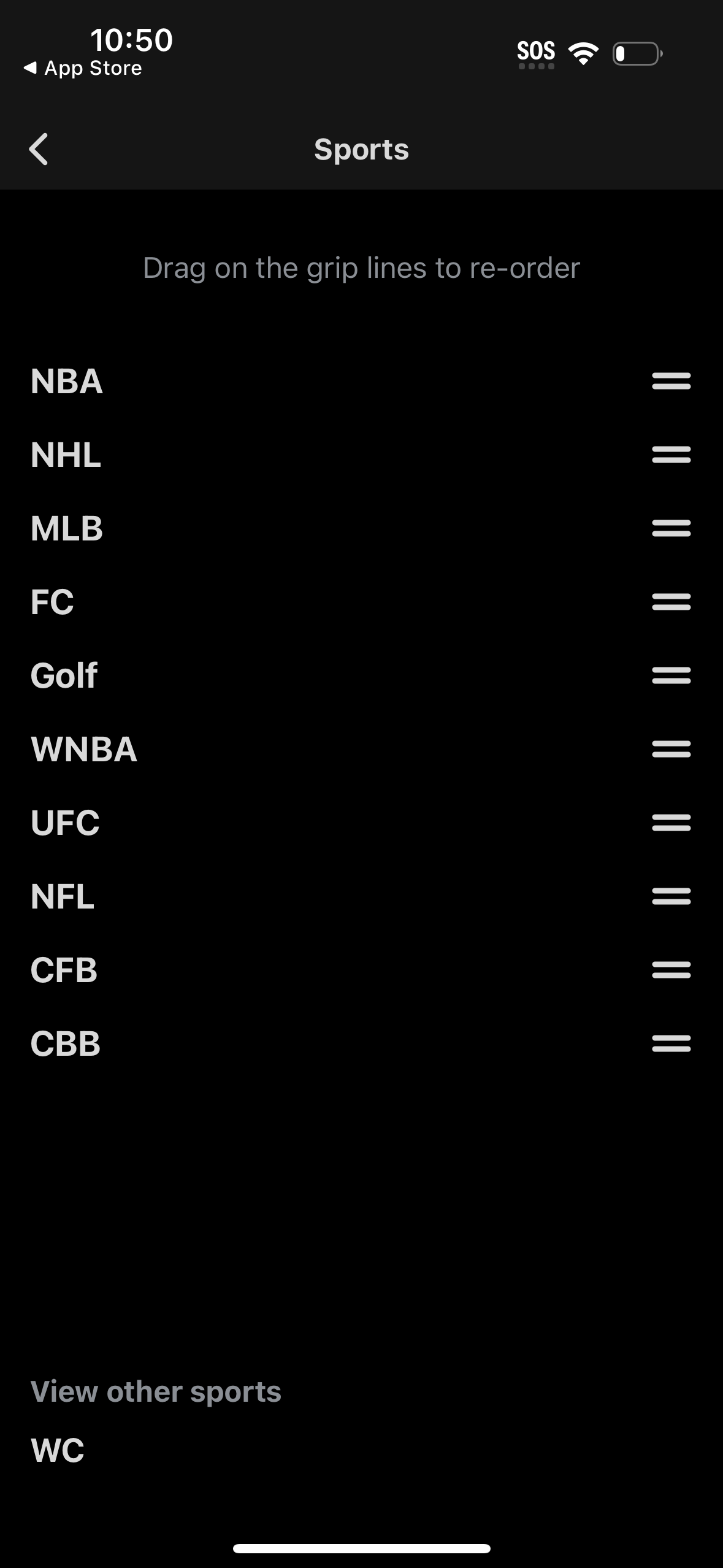Select the Sports title at the top
723x1568 pixels.
pyautogui.click(x=361, y=148)
